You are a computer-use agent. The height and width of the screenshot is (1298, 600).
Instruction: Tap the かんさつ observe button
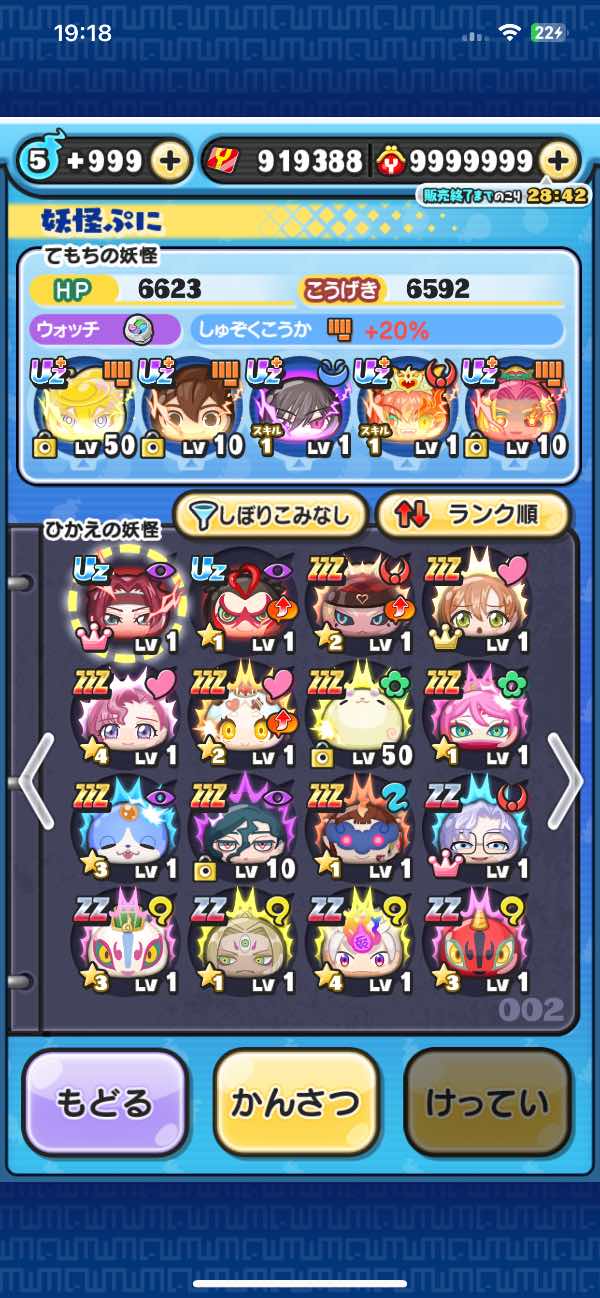pos(296,1102)
